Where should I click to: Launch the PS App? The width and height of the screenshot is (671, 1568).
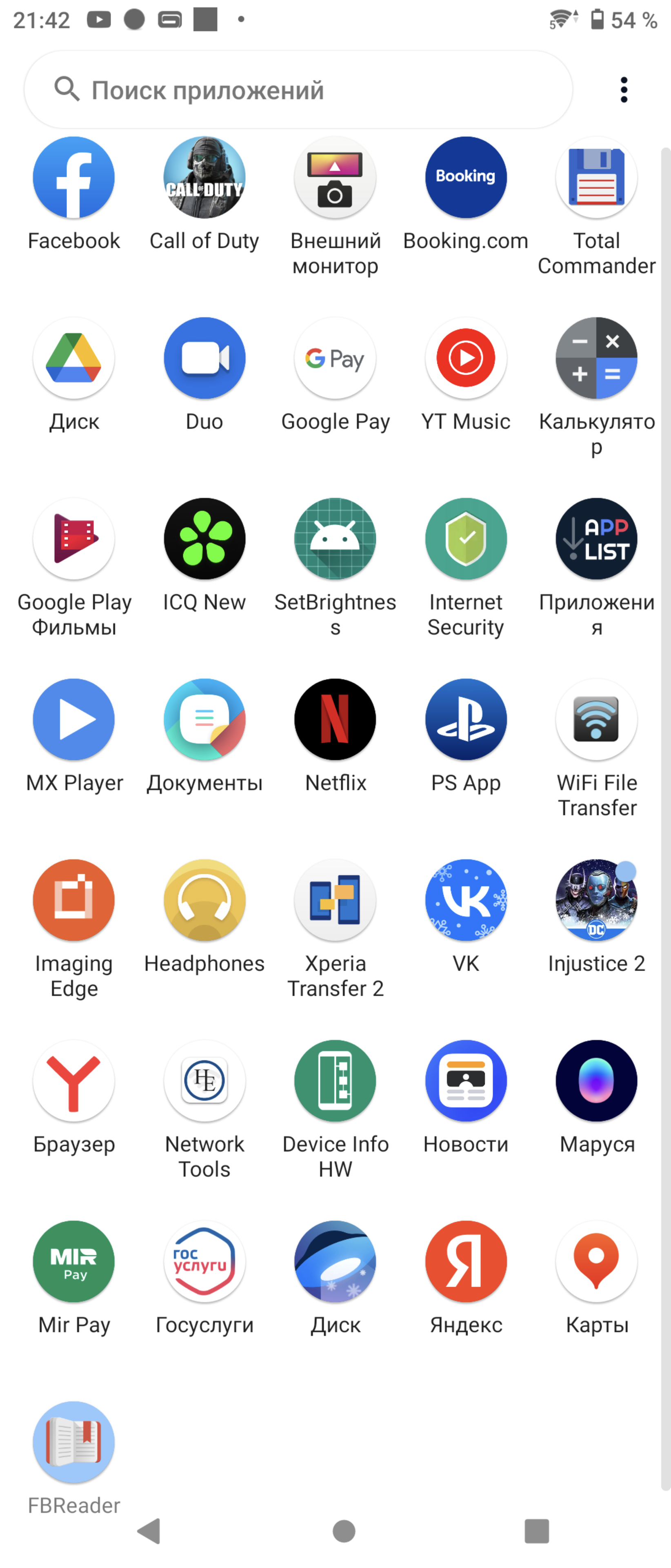pos(465,719)
